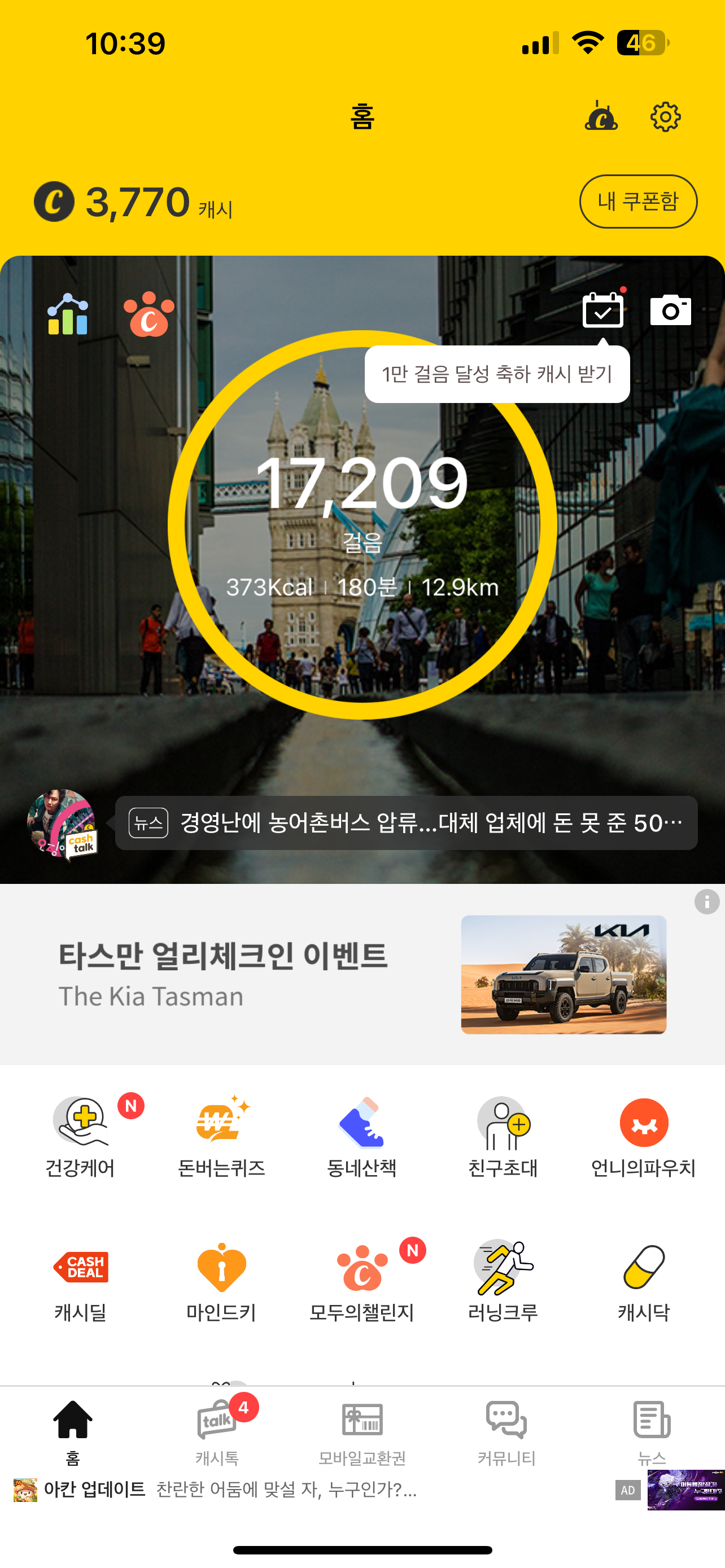Switch to the 캐시톡 tab

[217, 1430]
